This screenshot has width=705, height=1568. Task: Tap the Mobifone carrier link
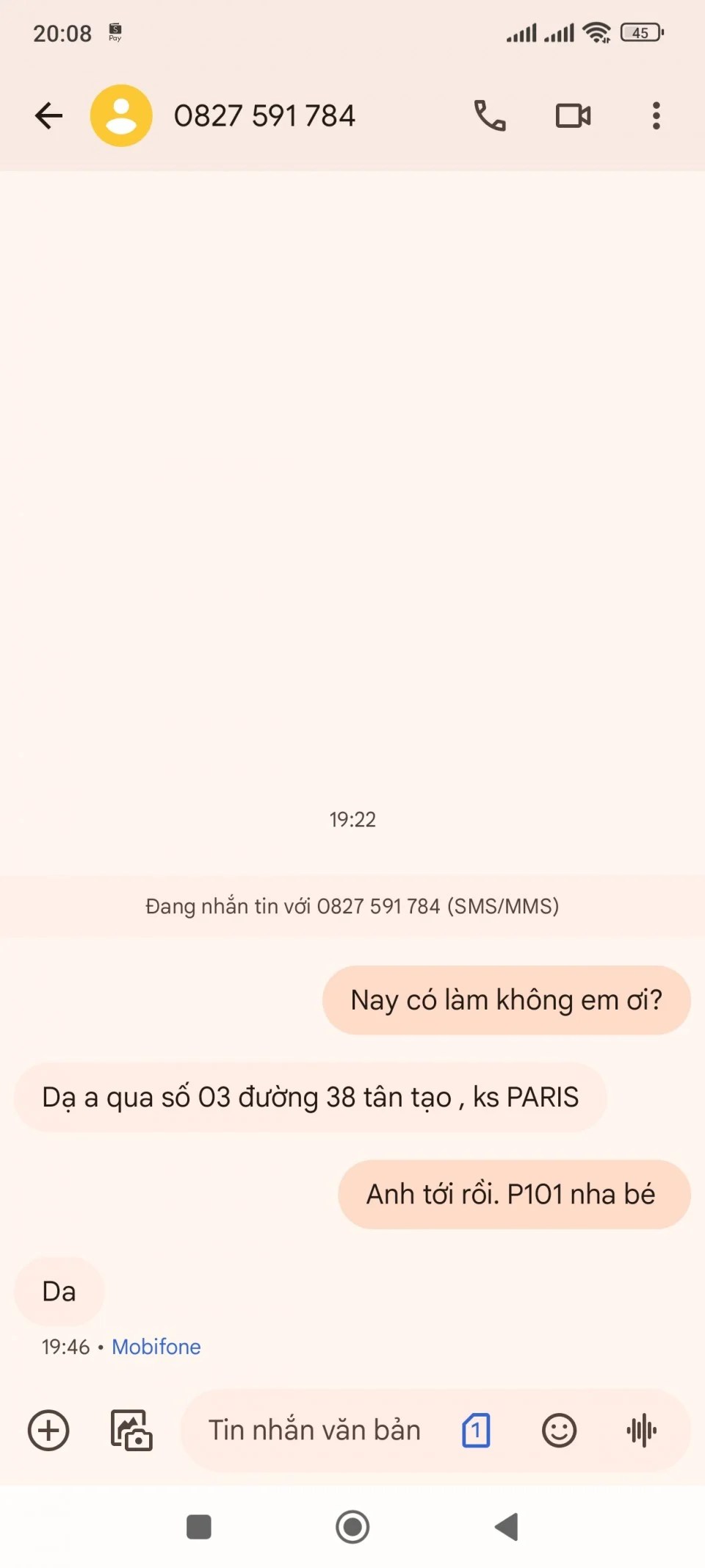(156, 1347)
